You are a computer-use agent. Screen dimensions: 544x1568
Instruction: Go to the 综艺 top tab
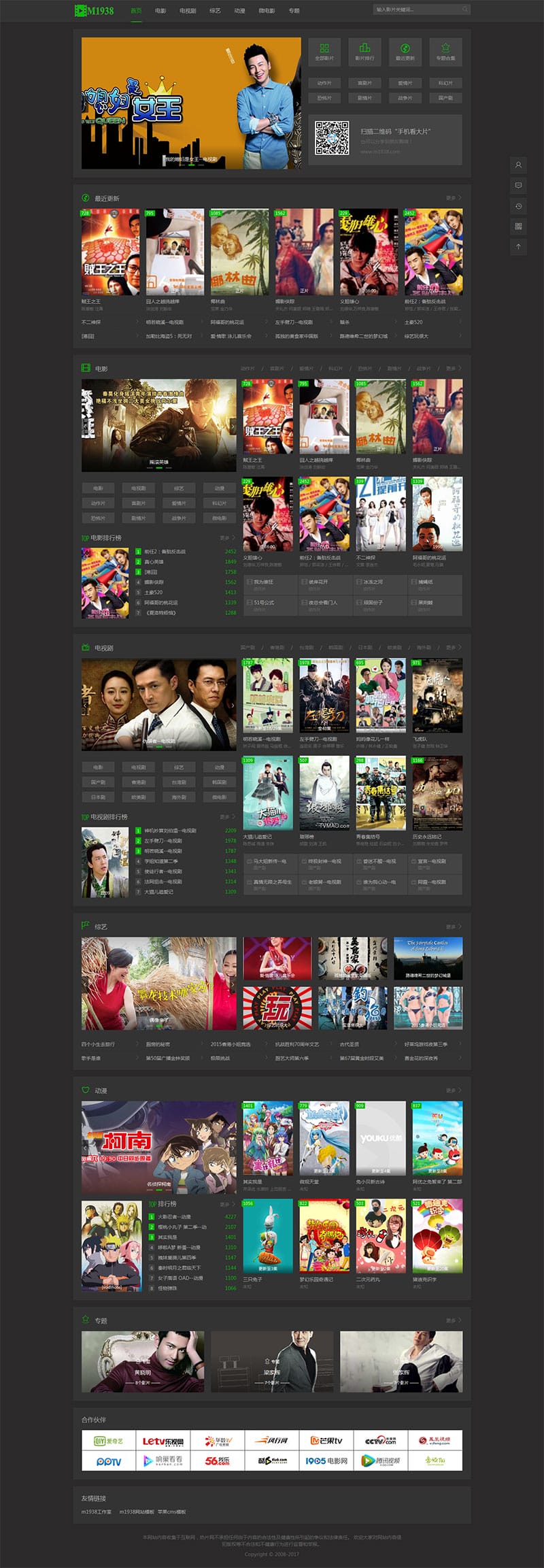(x=215, y=11)
